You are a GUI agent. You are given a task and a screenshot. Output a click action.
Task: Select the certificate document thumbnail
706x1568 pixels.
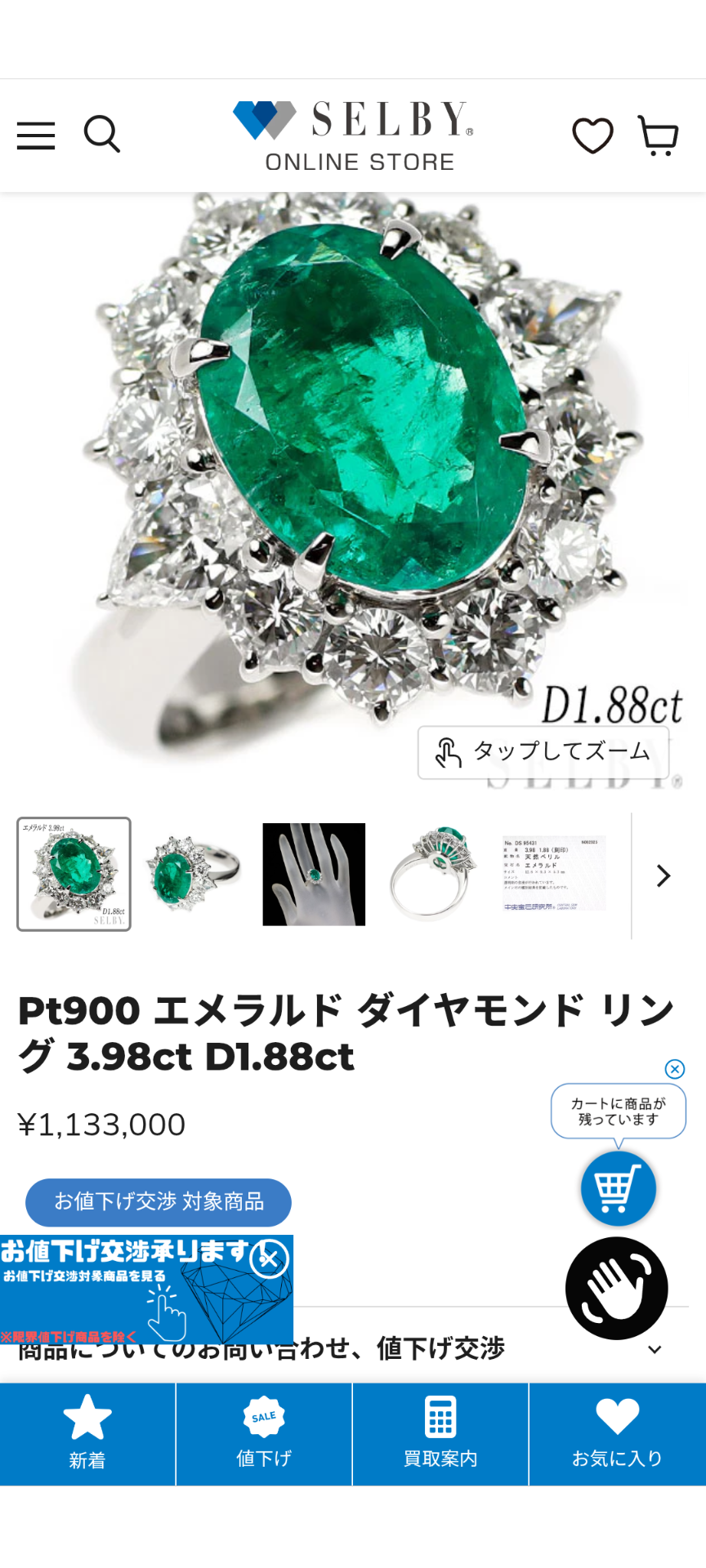pyautogui.click(x=554, y=874)
